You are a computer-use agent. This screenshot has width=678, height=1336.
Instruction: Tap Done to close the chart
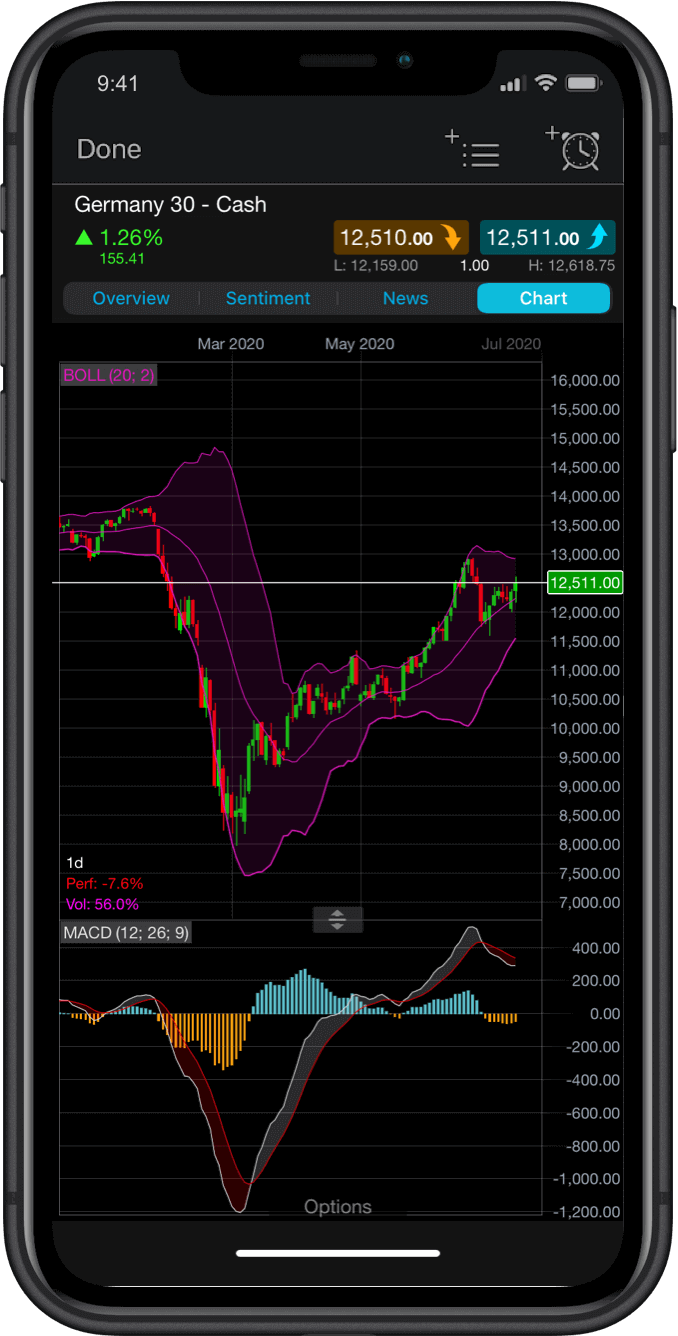(109, 149)
